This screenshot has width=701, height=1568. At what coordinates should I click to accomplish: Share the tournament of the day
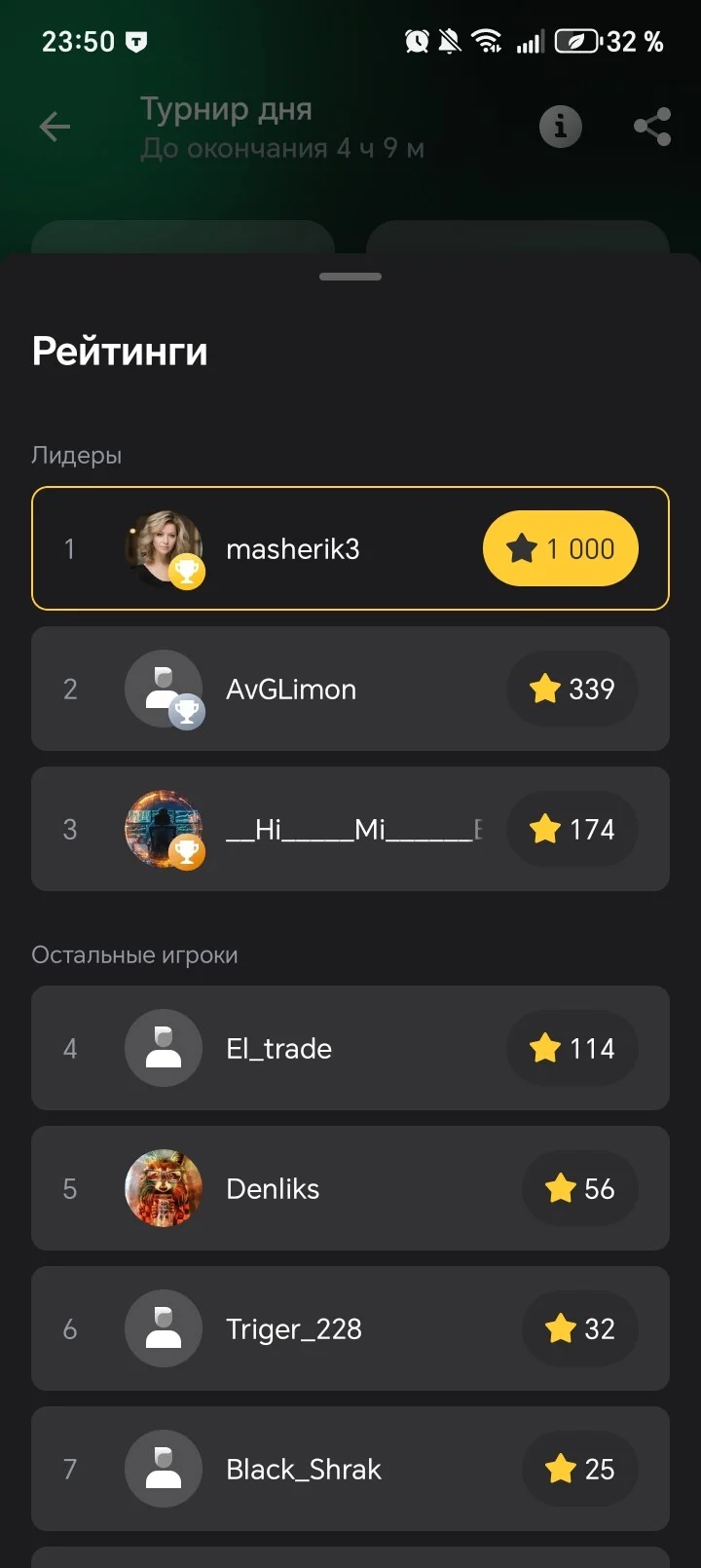[x=652, y=127]
